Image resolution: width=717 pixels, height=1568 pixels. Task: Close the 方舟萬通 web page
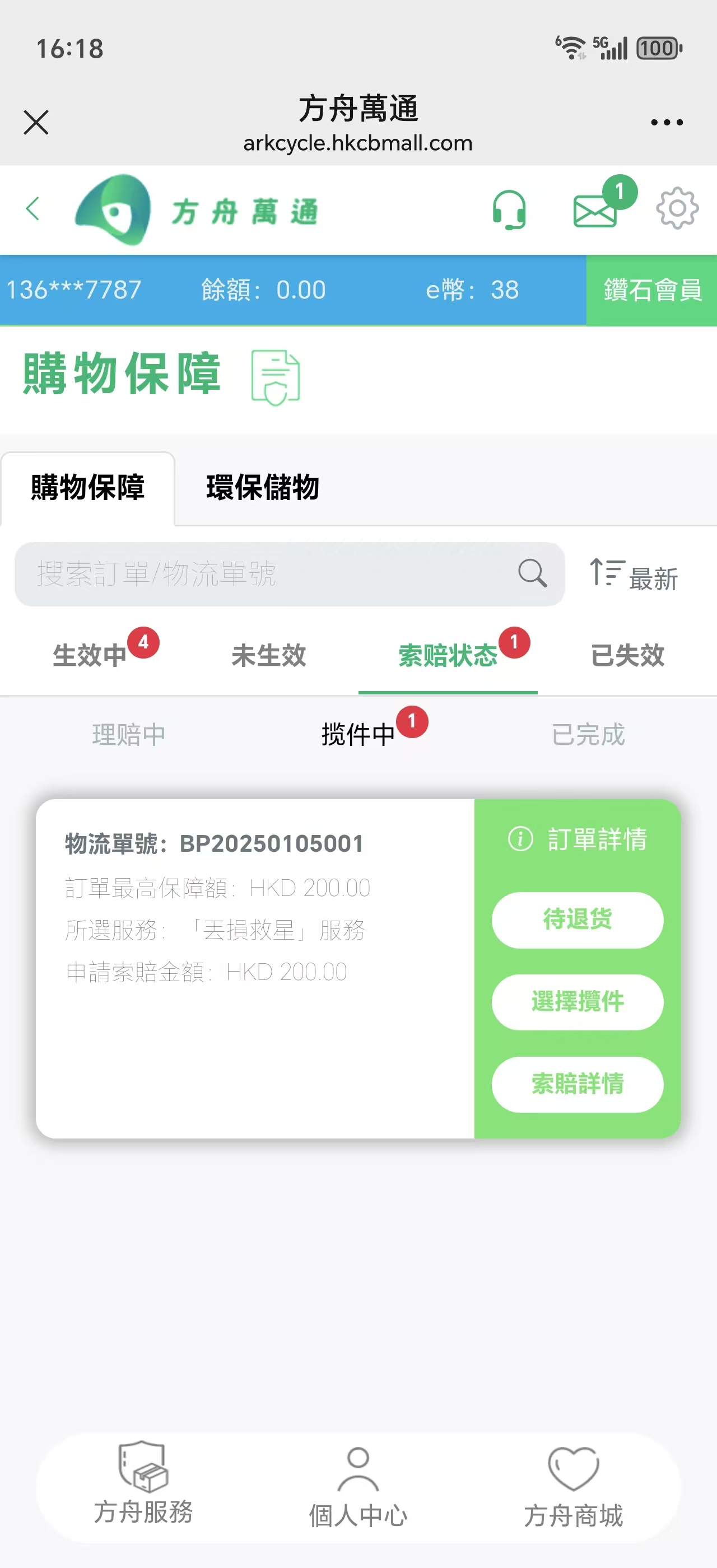[36, 122]
